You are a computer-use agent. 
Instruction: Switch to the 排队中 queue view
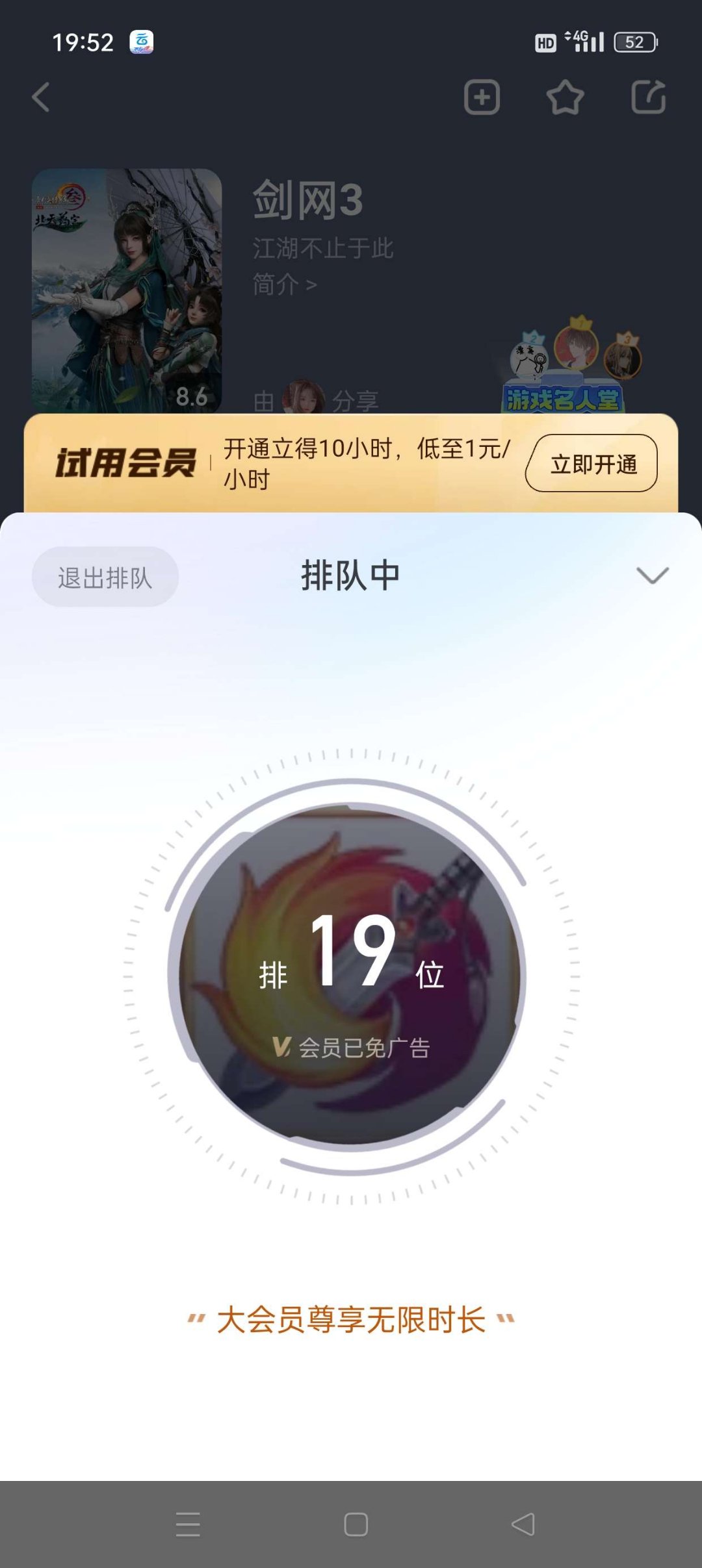click(351, 574)
